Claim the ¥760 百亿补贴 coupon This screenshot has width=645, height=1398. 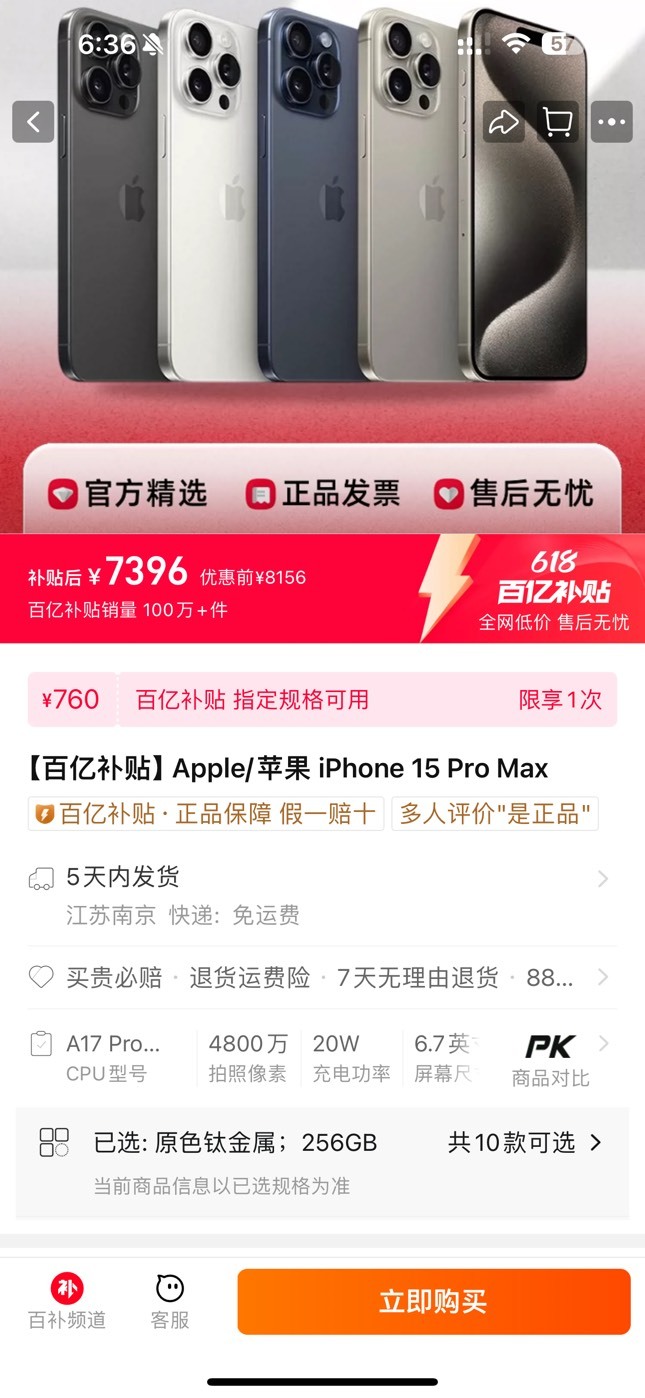coord(322,699)
